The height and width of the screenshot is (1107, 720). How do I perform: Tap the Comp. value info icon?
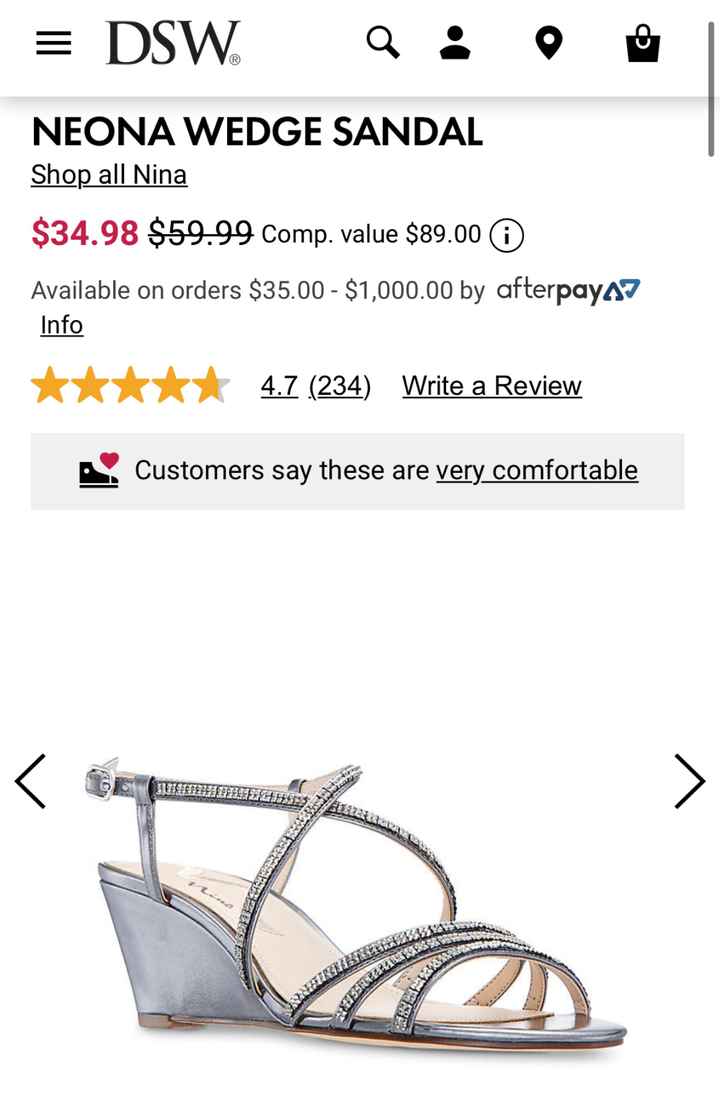click(x=507, y=235)
